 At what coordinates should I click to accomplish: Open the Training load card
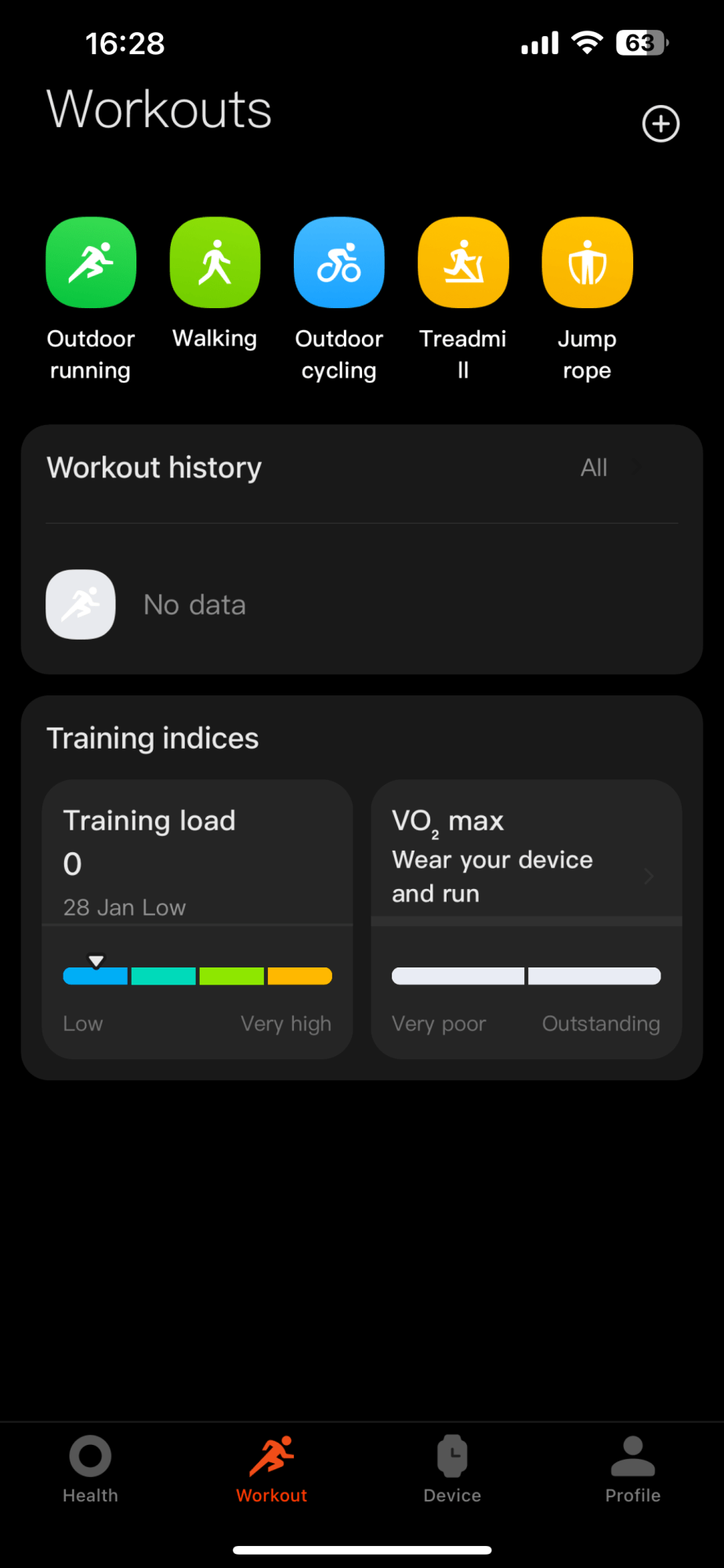coord(197,919)
